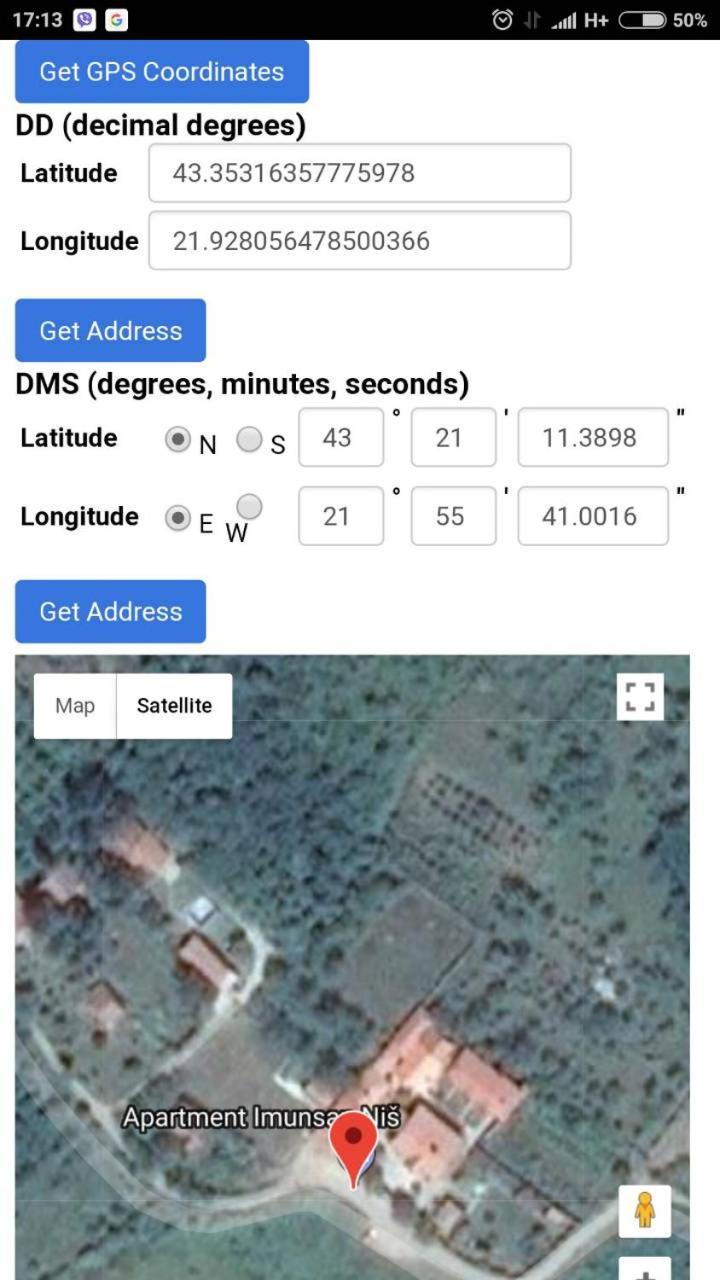
Task: Tap the red location marker
Action: [353, 1147]
